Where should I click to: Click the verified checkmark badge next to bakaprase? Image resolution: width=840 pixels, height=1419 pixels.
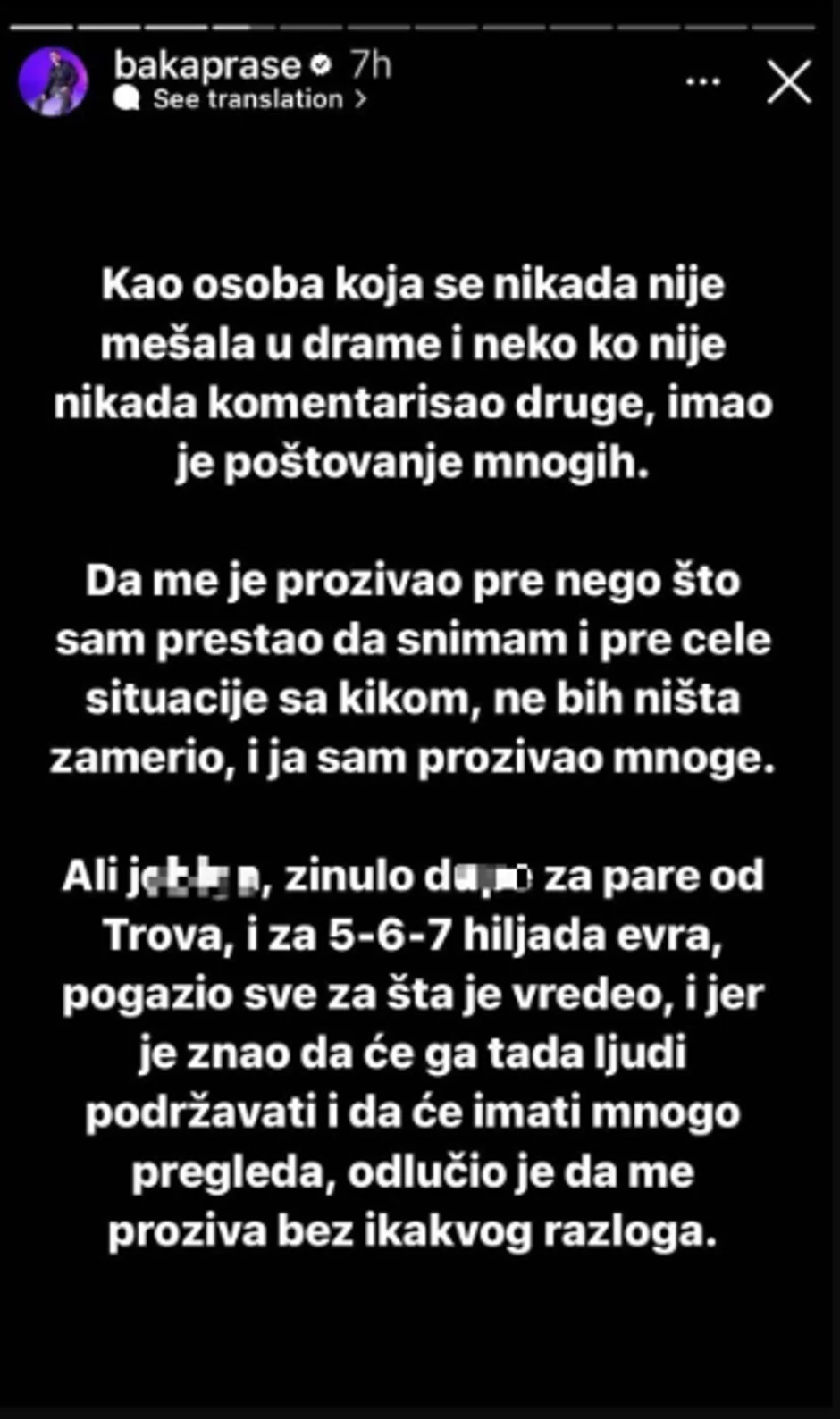coord(317,65)
